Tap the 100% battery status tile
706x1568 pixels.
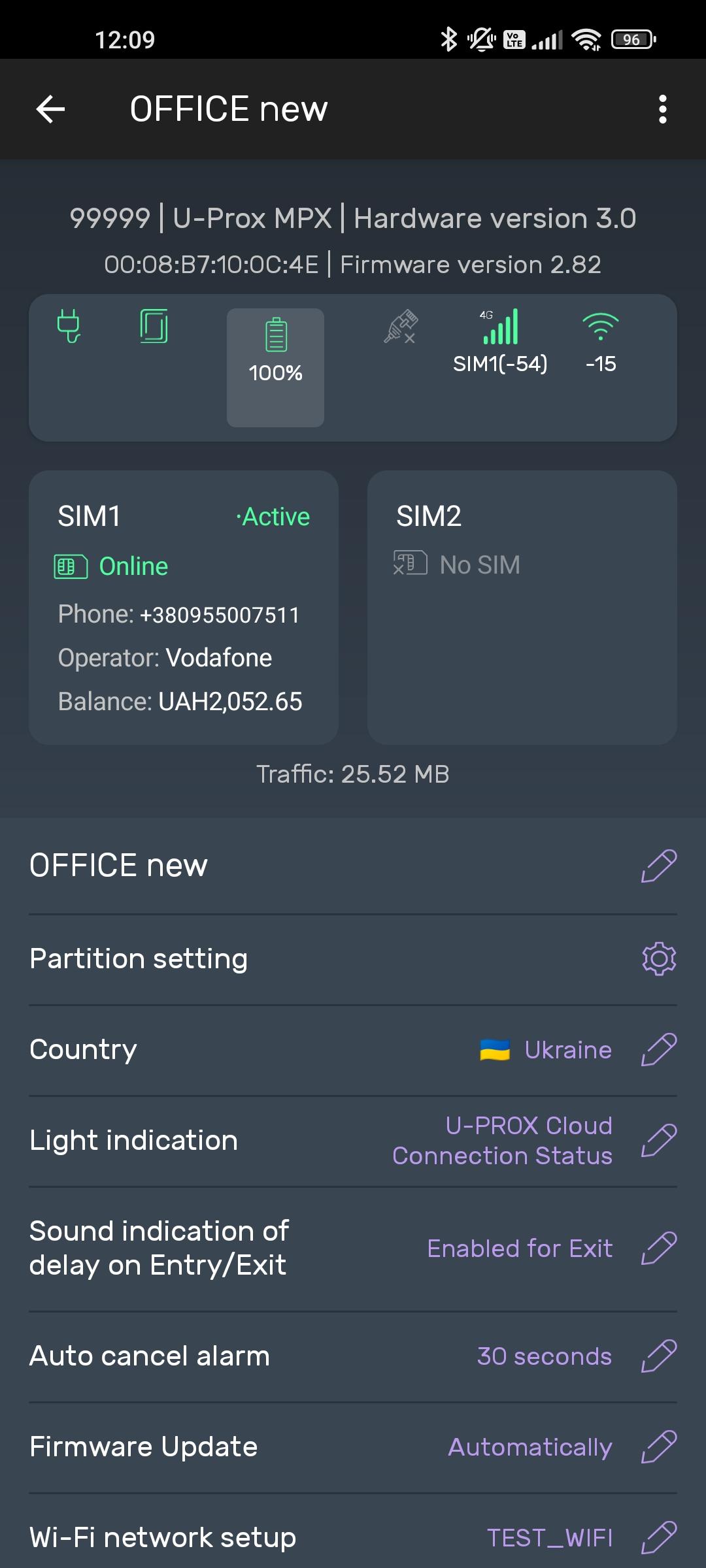[x=275, y=367]
